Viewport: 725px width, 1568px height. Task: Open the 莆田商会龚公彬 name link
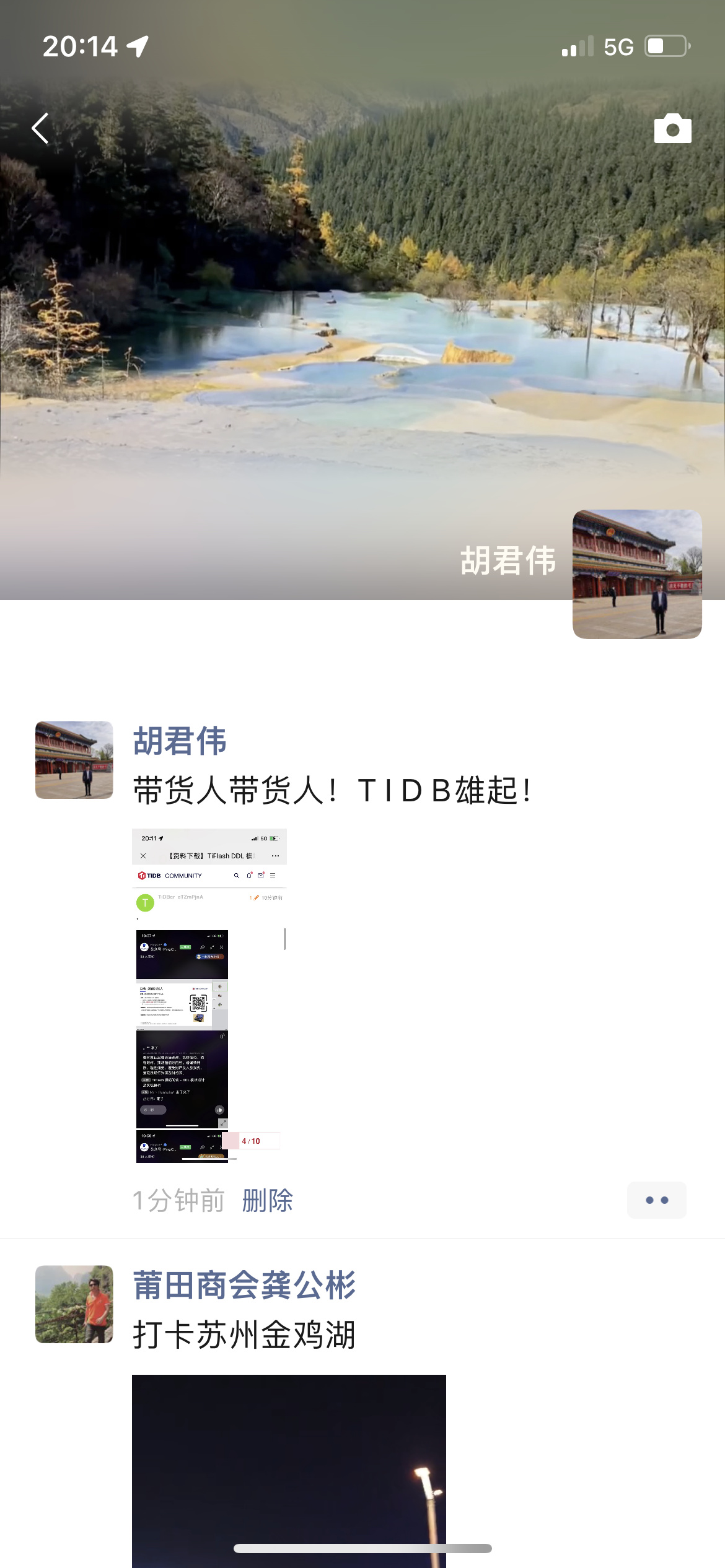click(x=244, y=1286)
